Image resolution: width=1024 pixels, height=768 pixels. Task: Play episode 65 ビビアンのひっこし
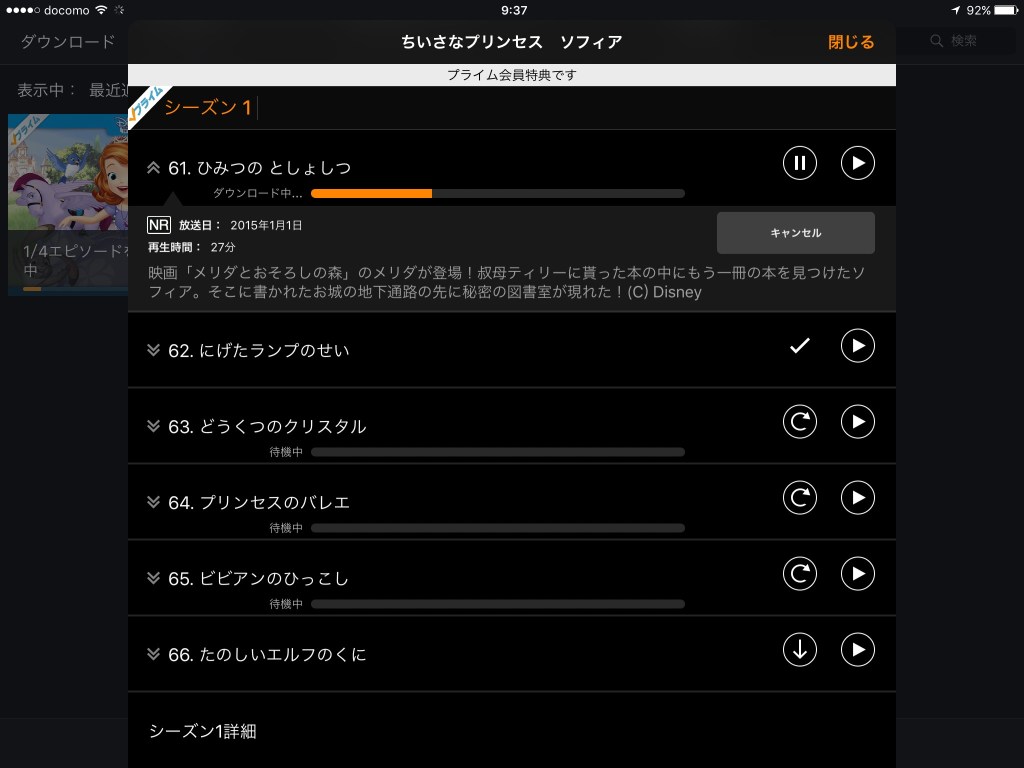[857, 574]
